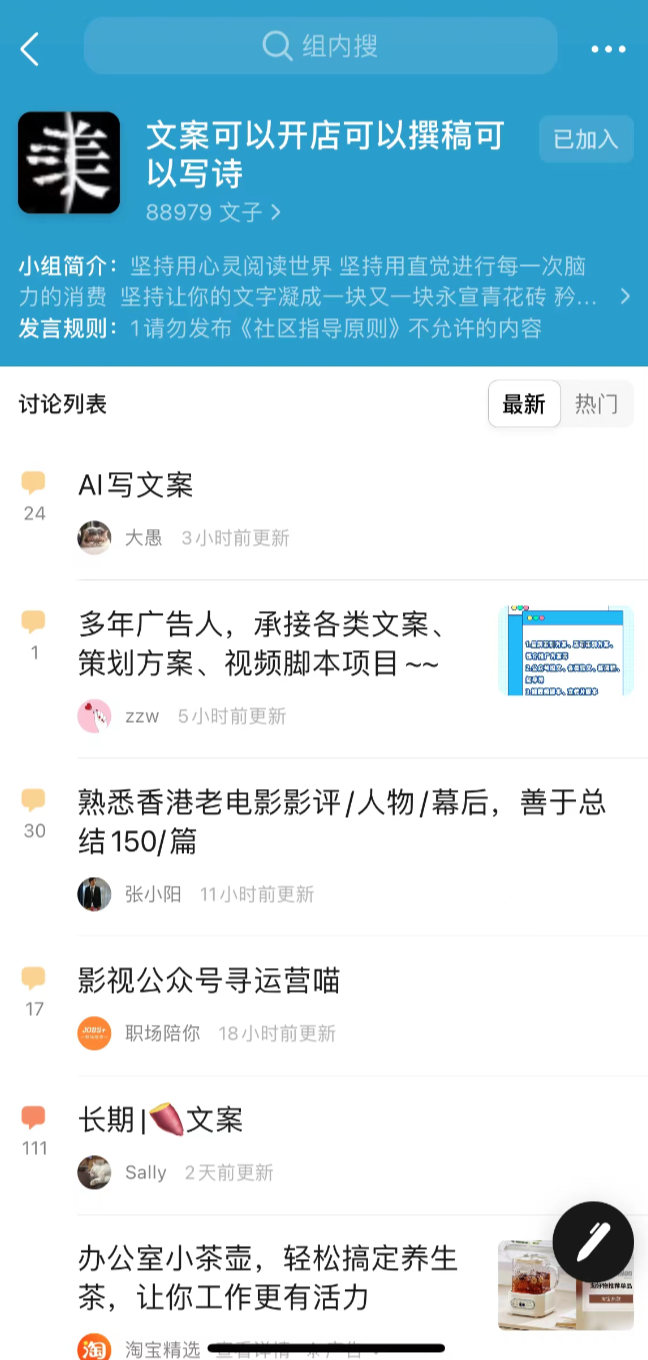Open the discussion AI写文案

[136, 486]
